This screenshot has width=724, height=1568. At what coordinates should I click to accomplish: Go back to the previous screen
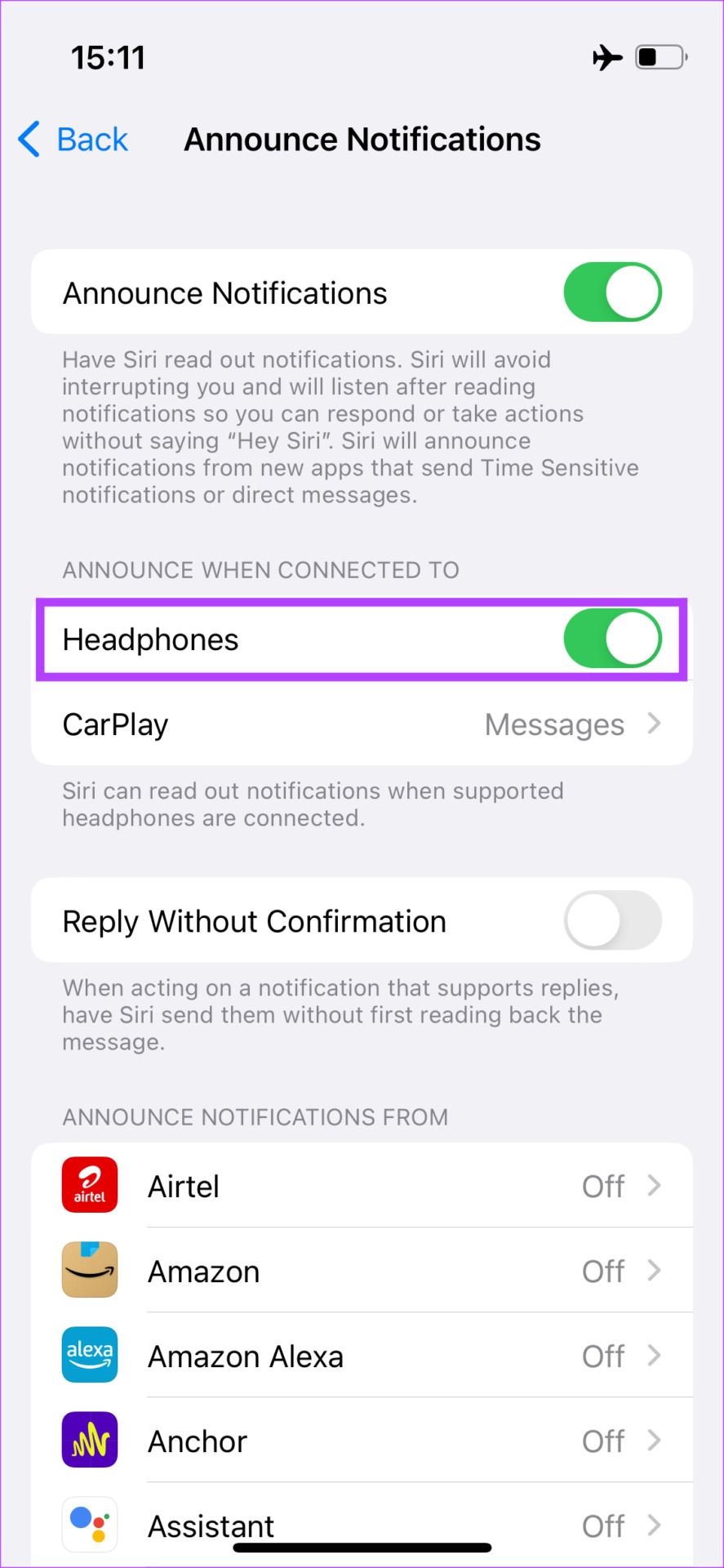73,140
